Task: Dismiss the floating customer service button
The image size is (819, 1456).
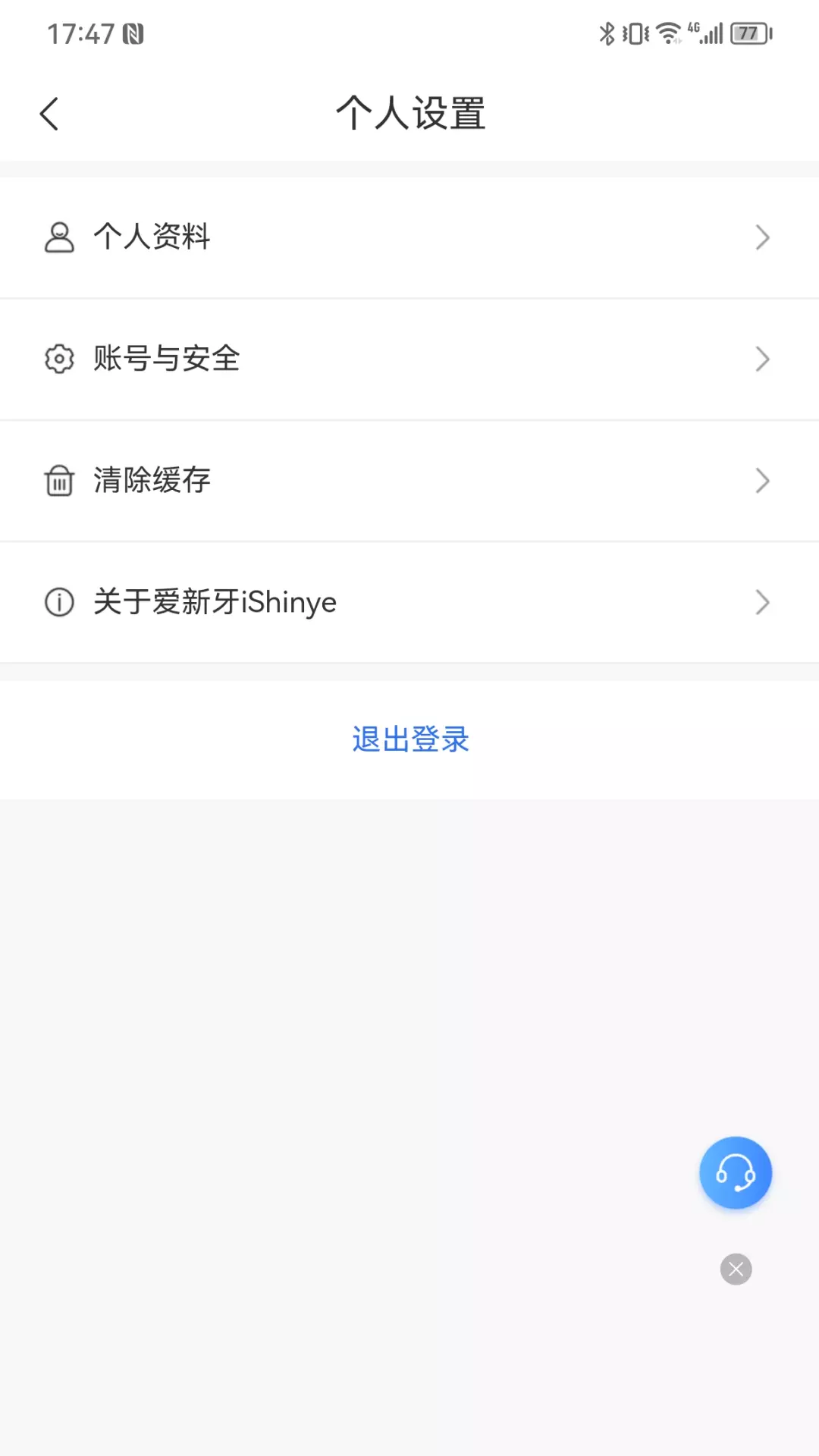Action: point(736,1269)
